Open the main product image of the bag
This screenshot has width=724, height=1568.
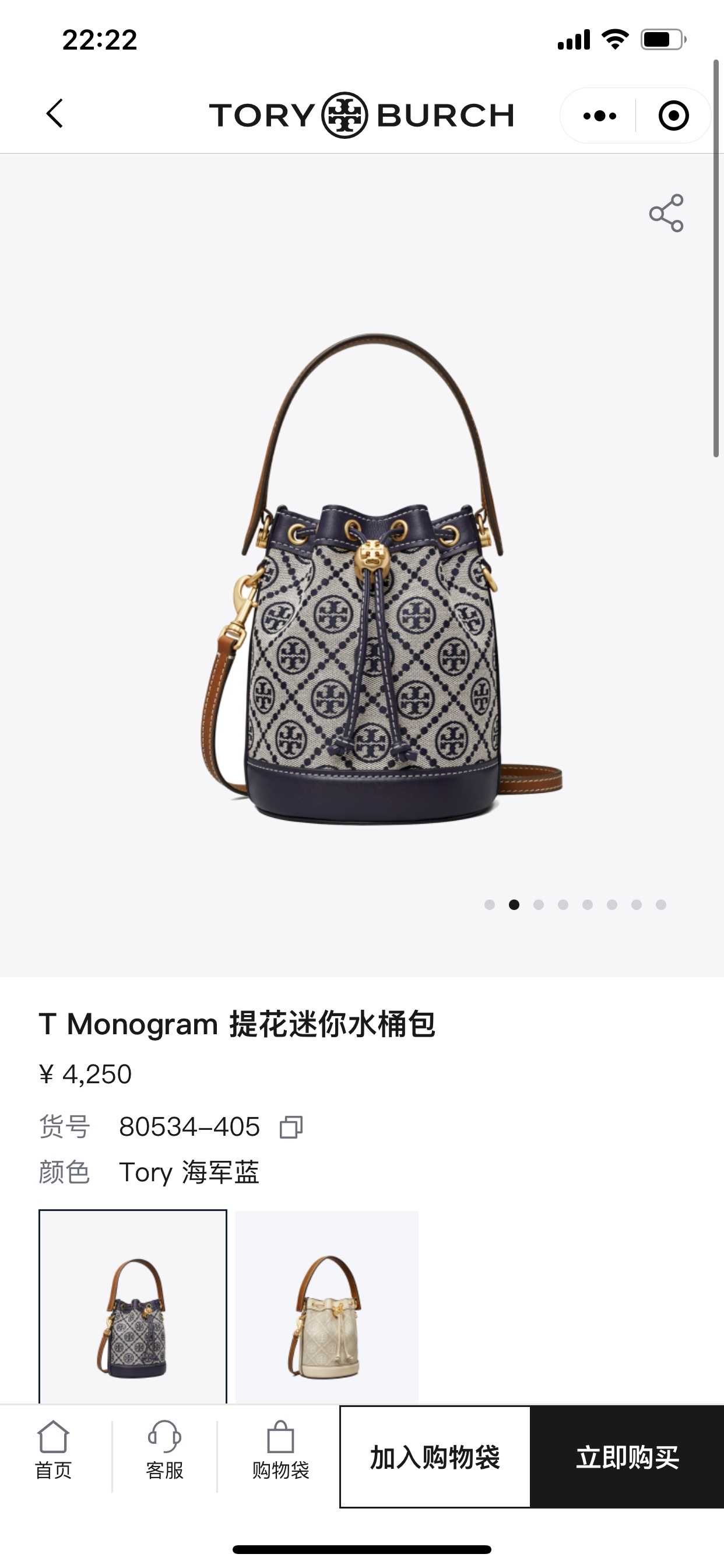coord(362,578)
